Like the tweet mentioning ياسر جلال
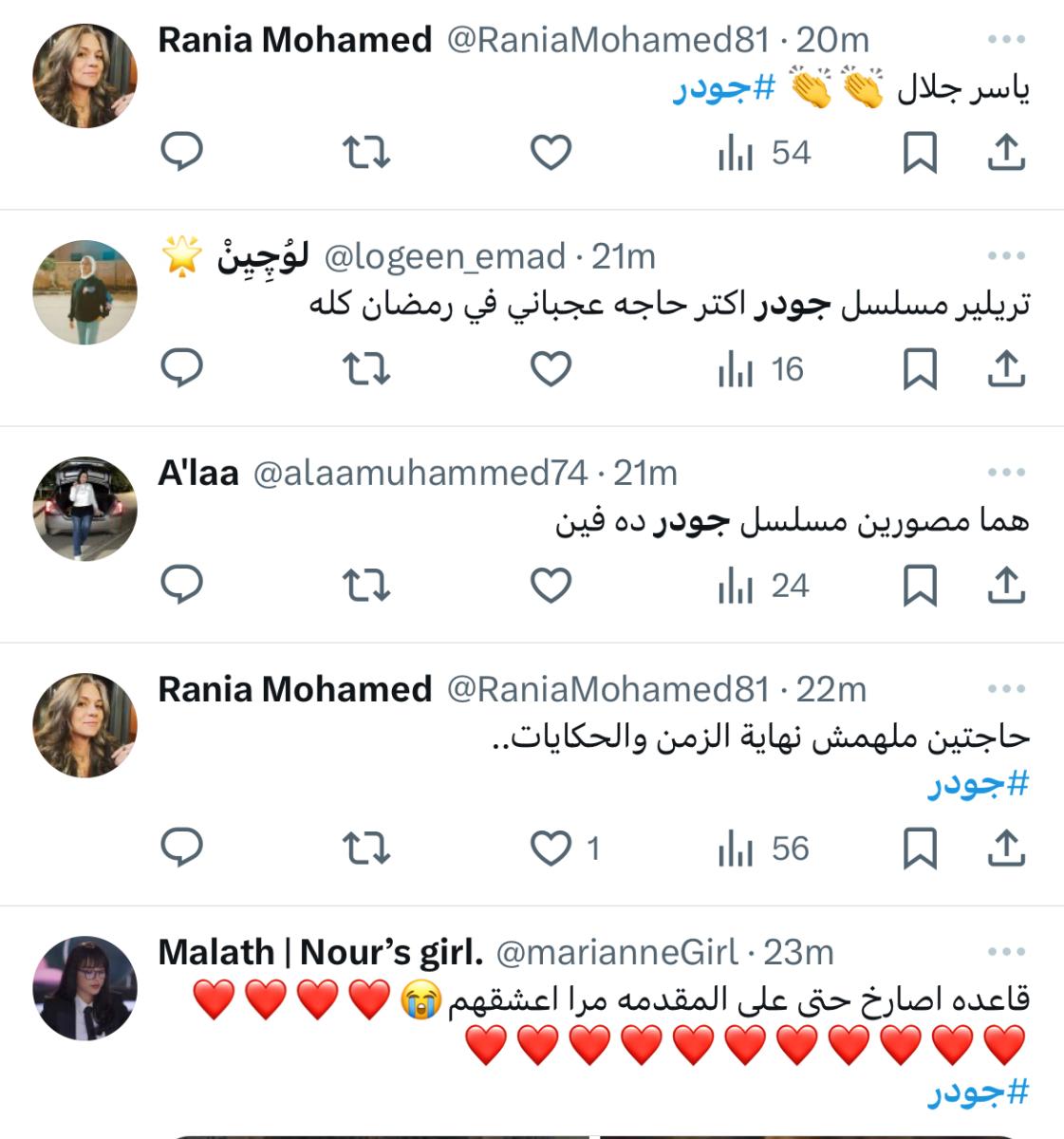Viewport: 1064px width, 1139px height. (x=549, y=152)
